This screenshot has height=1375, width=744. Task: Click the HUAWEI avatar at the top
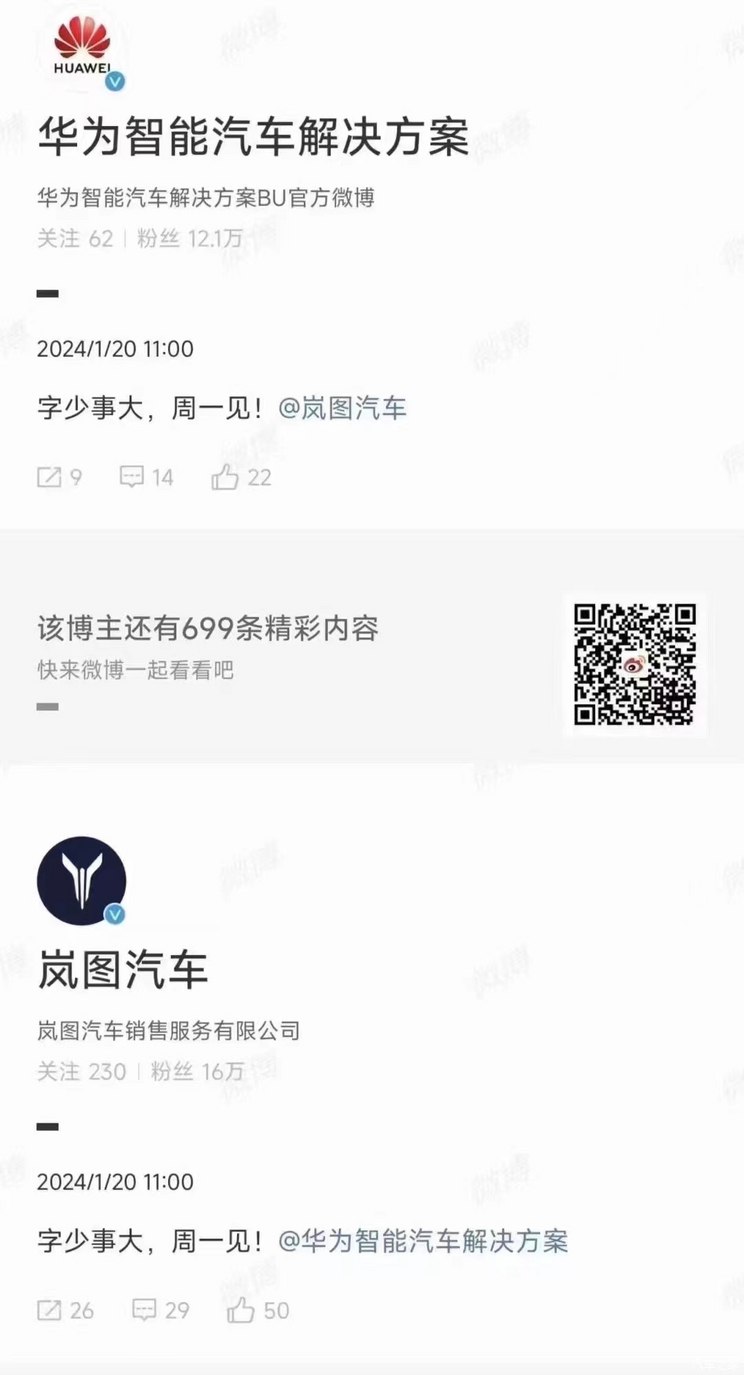pyautogui.click(x=82, y=42)
